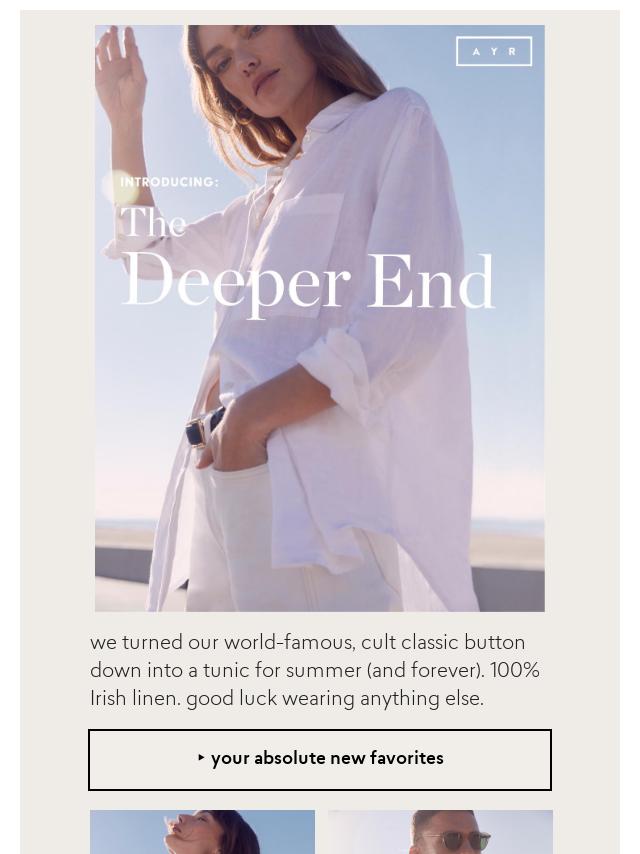Open the woman's photo tile below the button
Screen dimensions: 640x854
(x=202, y=831)
